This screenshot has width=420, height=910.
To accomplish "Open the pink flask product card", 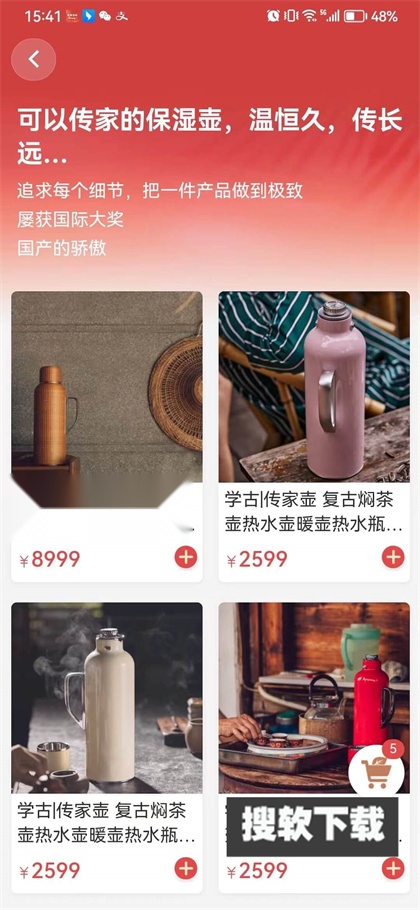I will tap(314, 436).
